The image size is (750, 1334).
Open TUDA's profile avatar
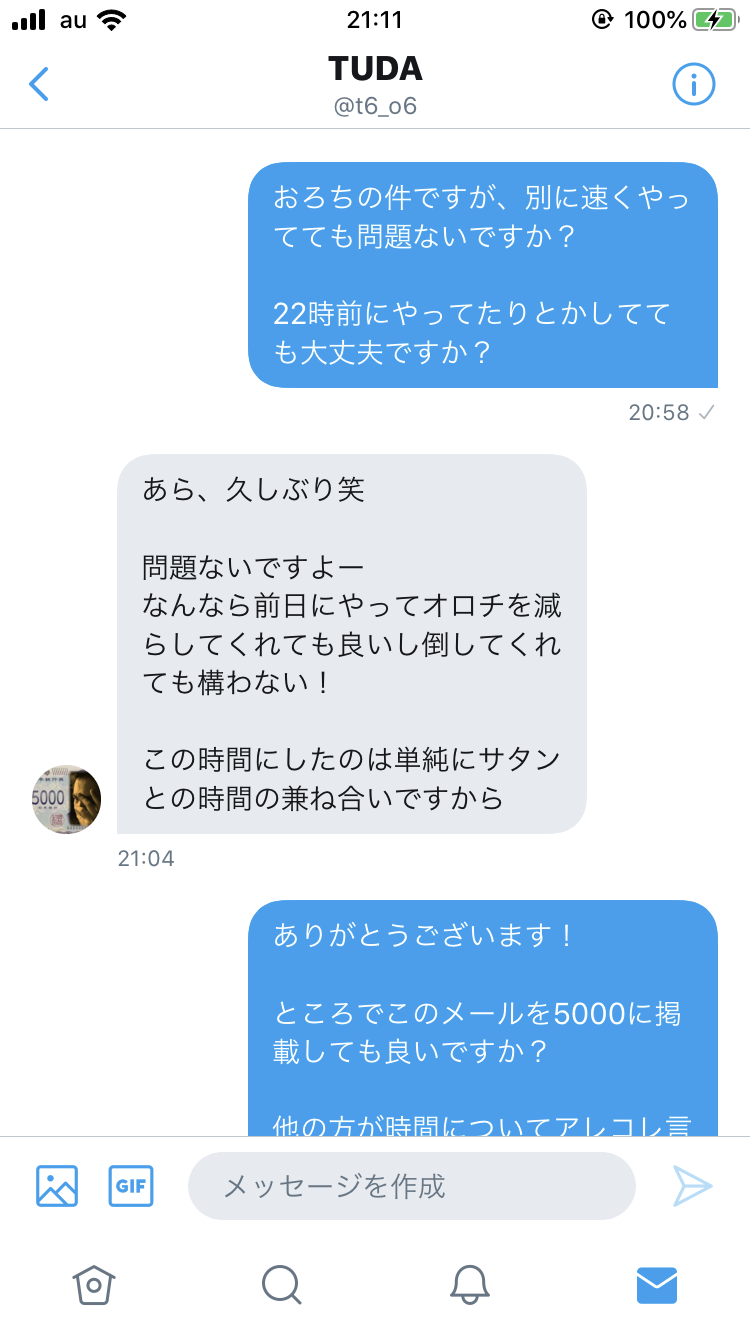(x=66, y=799)
